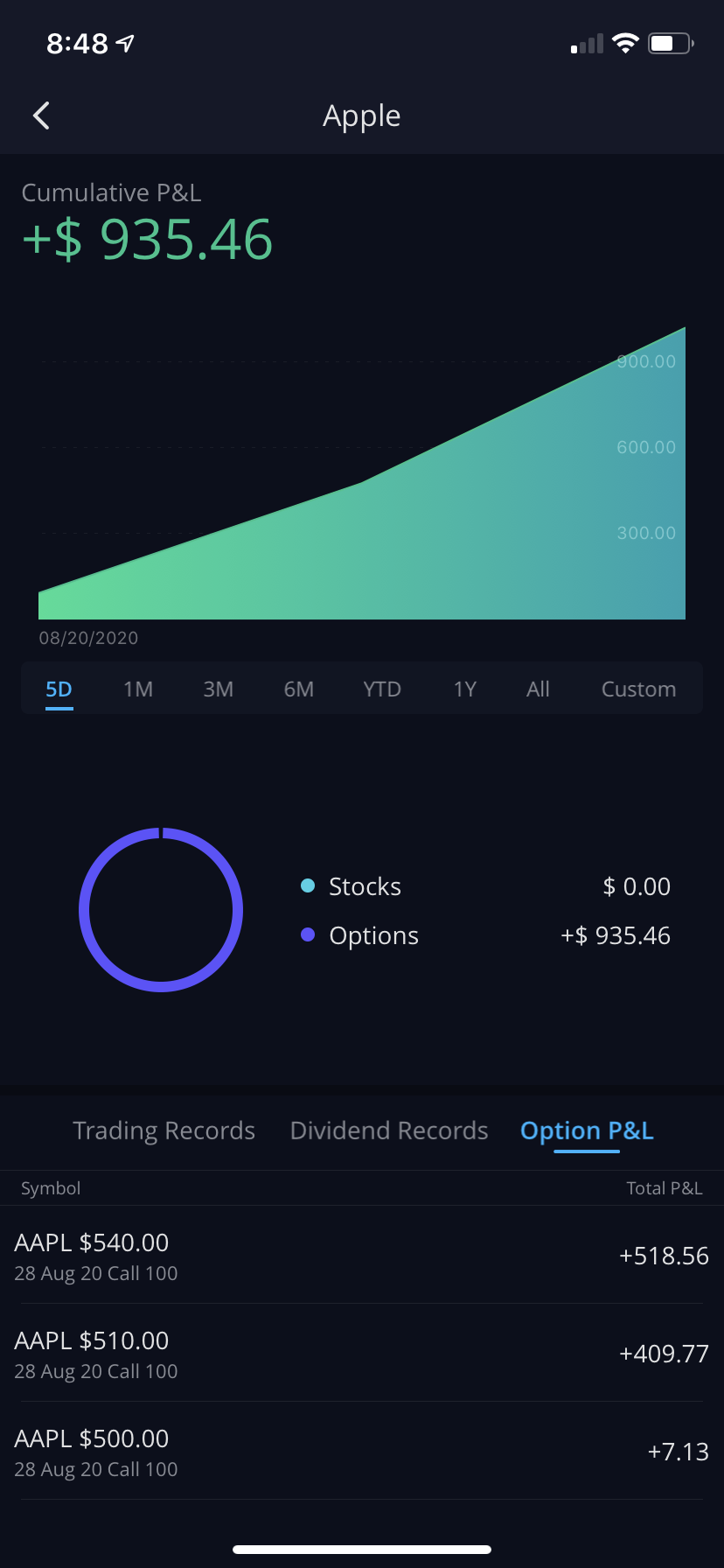Image resolution: width=724 pixels, height=1568 pixels.
Task: Select the YTD range
Action: point(382,689)
